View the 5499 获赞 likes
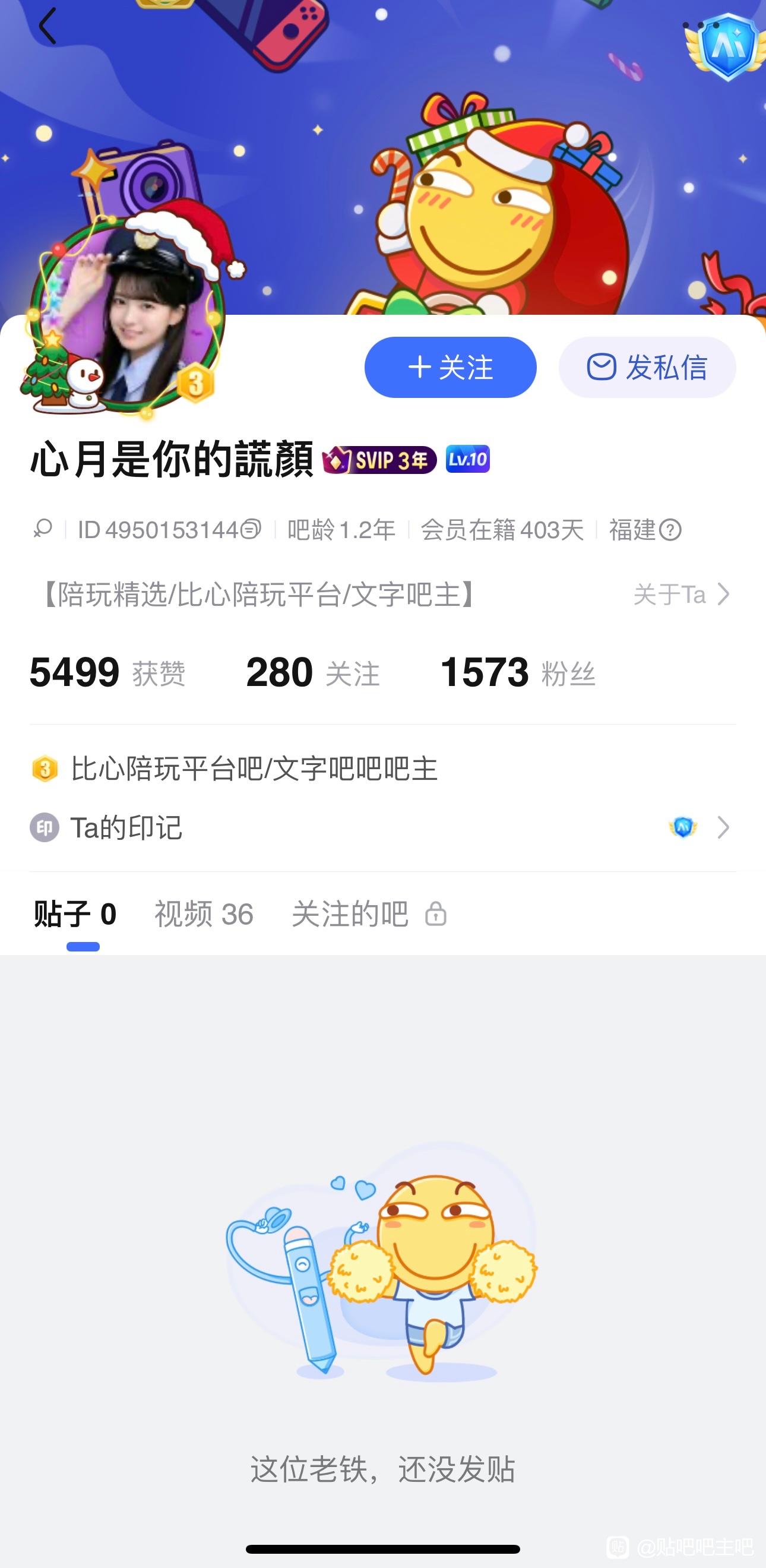Viewport: 766px width, 1568px height. (107, 672)
